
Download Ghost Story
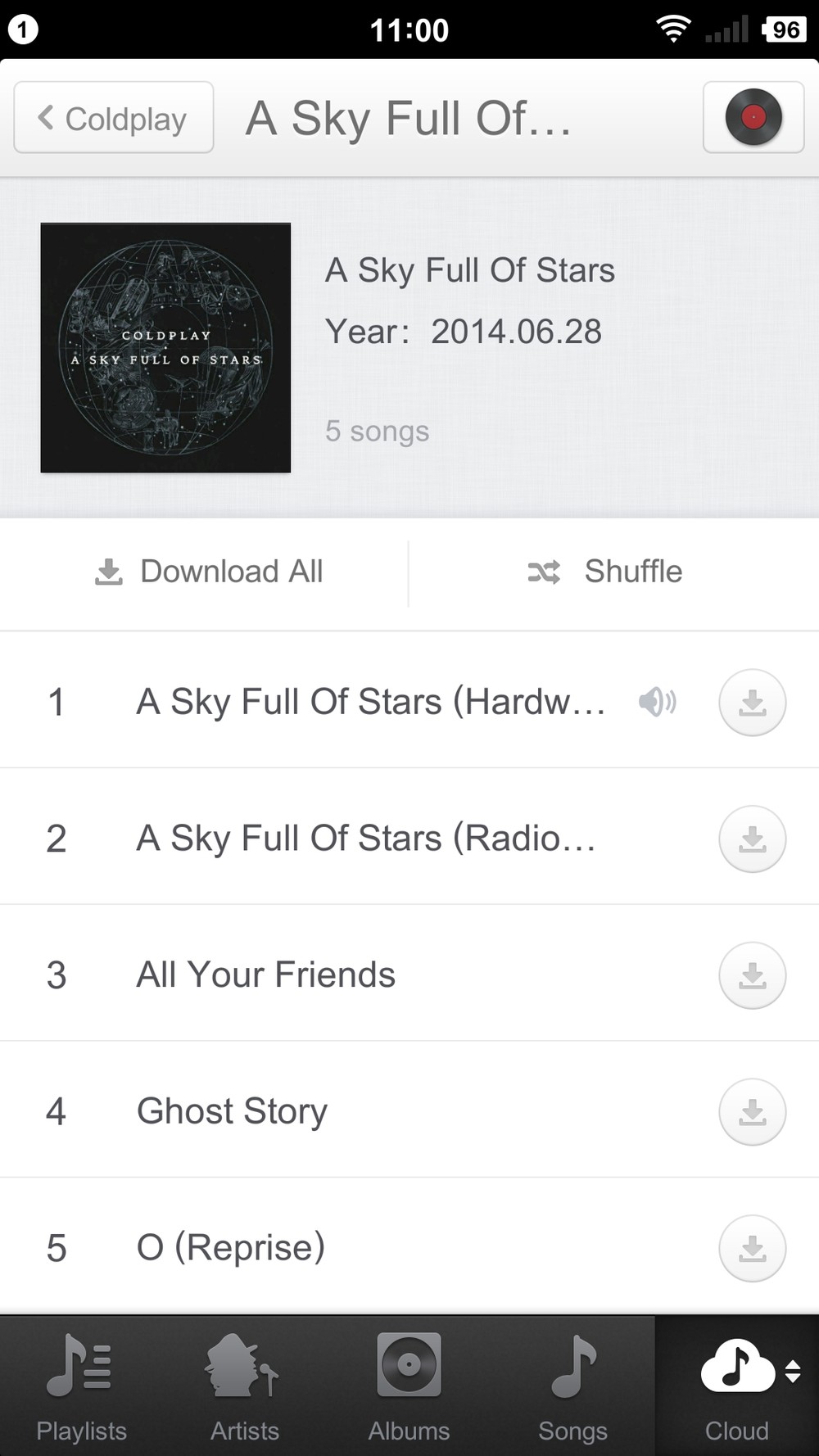753,1113
